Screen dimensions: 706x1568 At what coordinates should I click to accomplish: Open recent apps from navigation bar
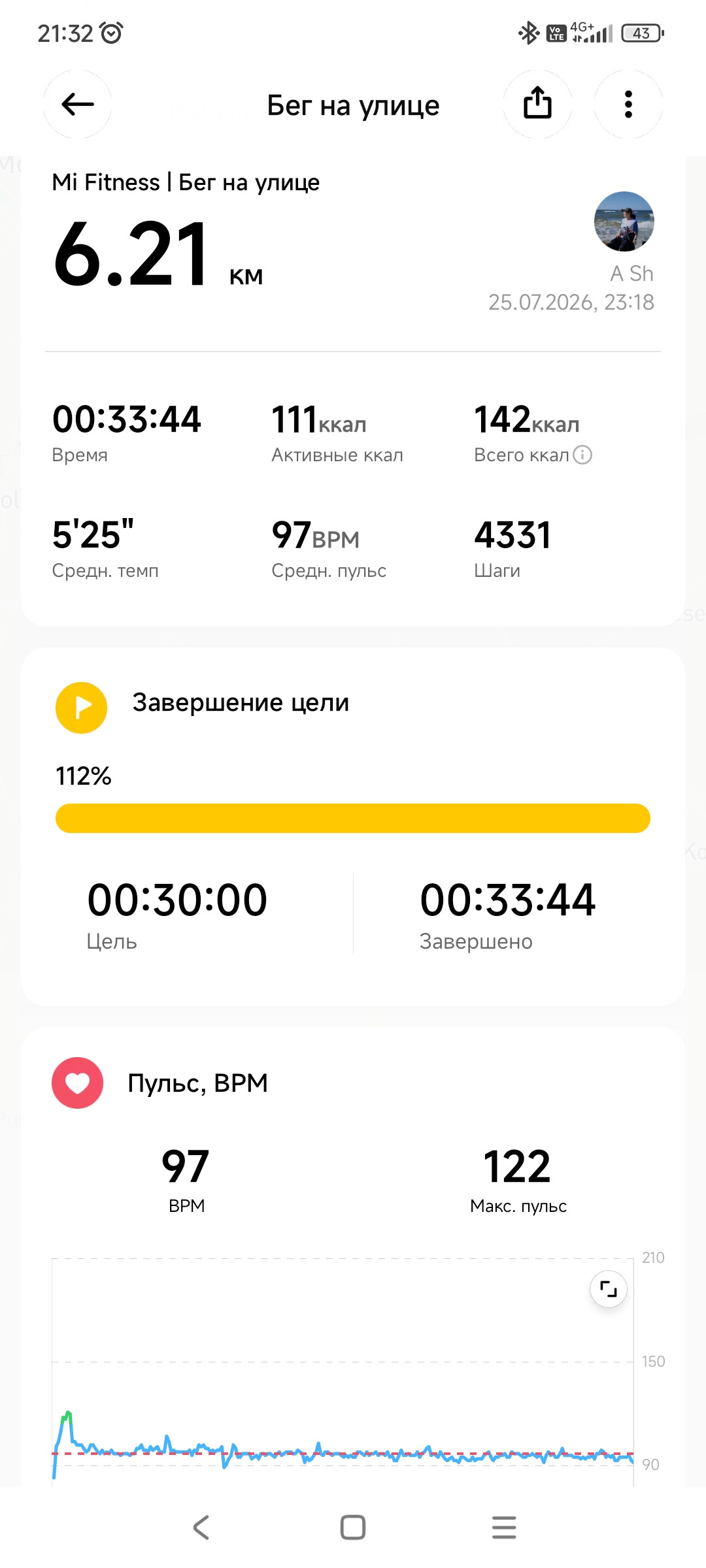[x=504, y=1527]
